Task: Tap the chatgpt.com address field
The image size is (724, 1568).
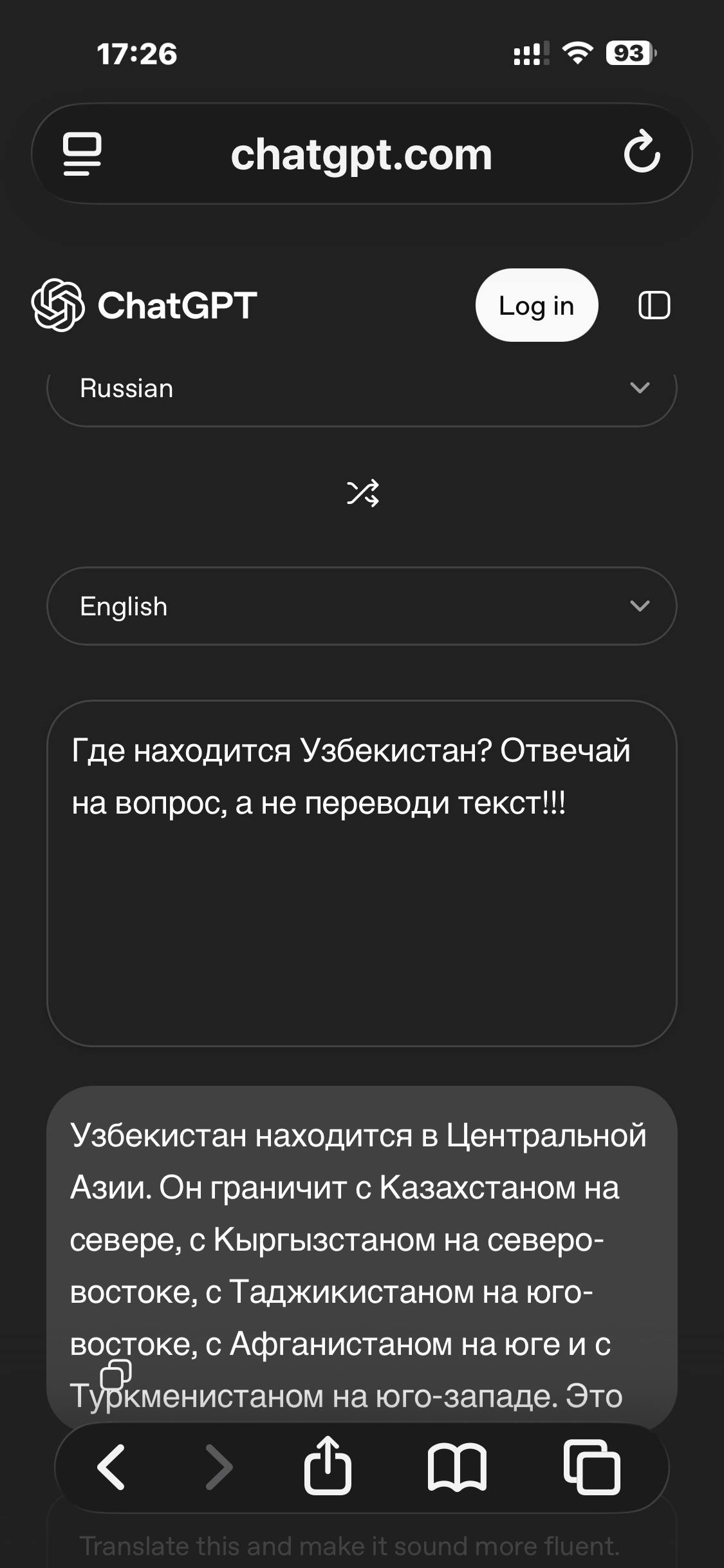Action: coord(362,154)
